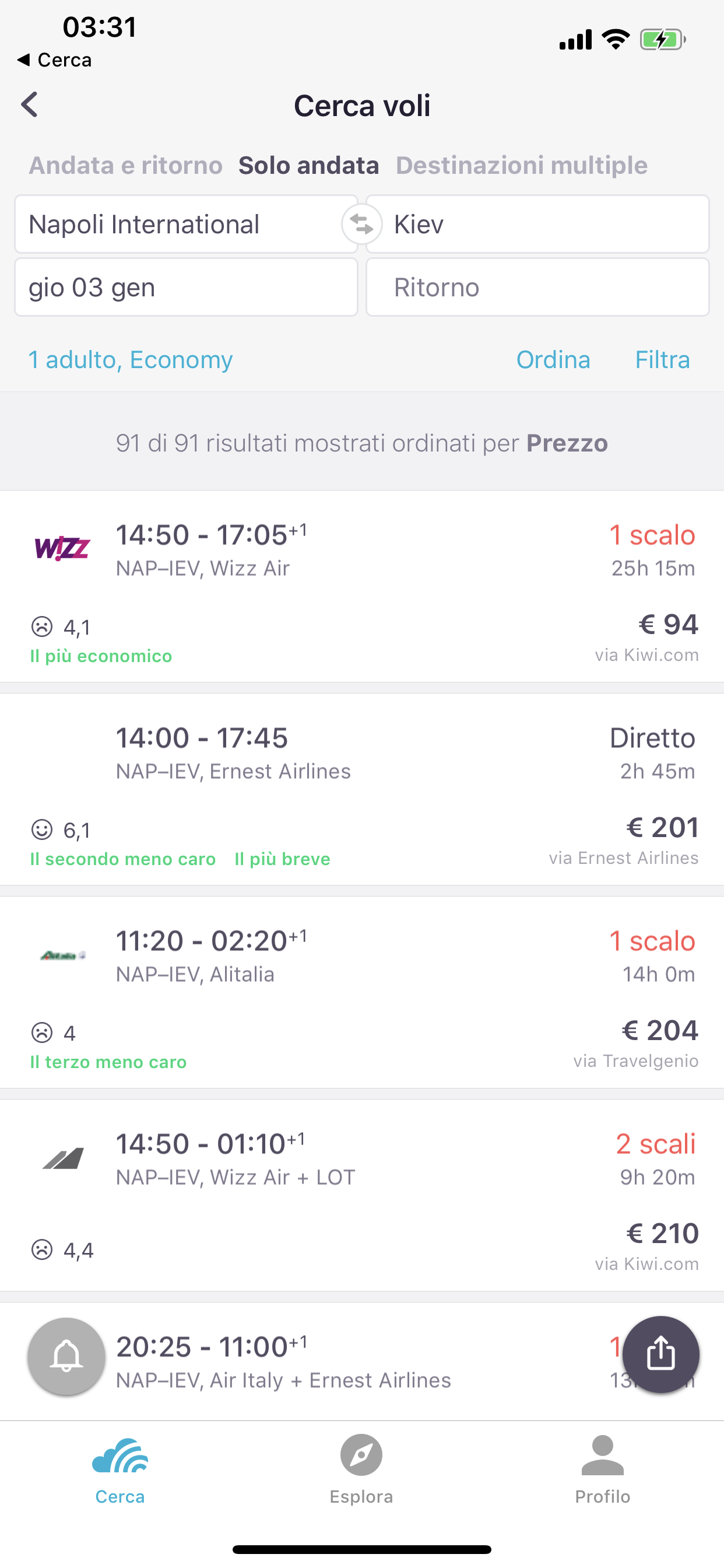Image resolution: width=724 pixels, height=1568 pixels.
Task: Open the Filtra filter options
Action: click(x=663, y=360)
